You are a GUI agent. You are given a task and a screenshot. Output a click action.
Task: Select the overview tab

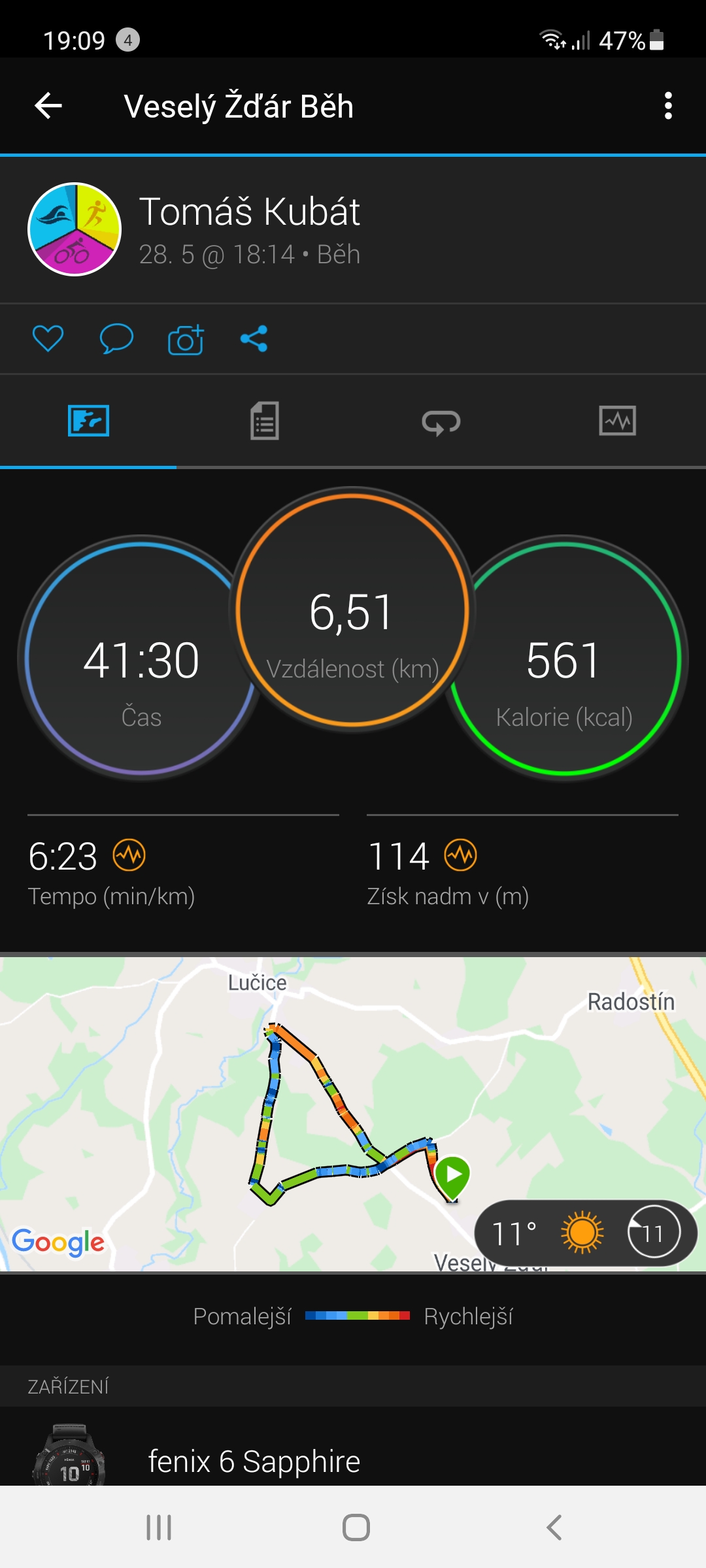tap(88, 421)
